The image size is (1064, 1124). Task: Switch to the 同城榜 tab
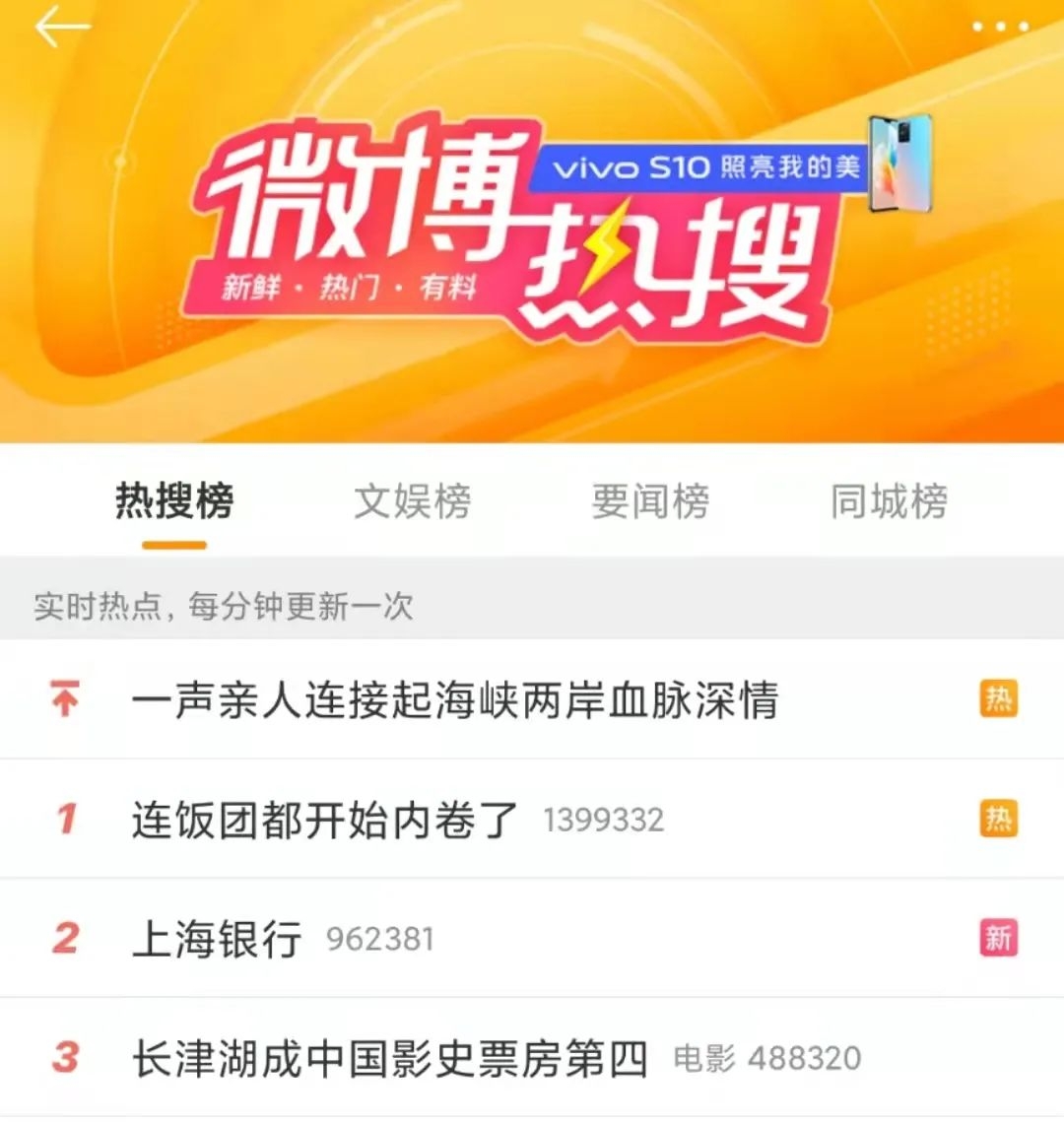889,501
